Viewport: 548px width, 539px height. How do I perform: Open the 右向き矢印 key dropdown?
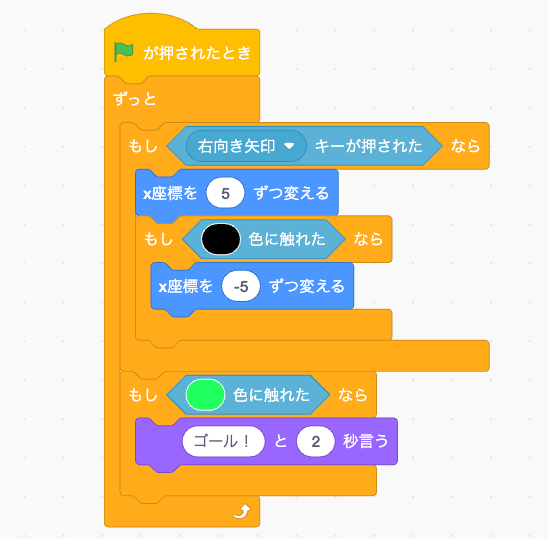pos(246,146)
